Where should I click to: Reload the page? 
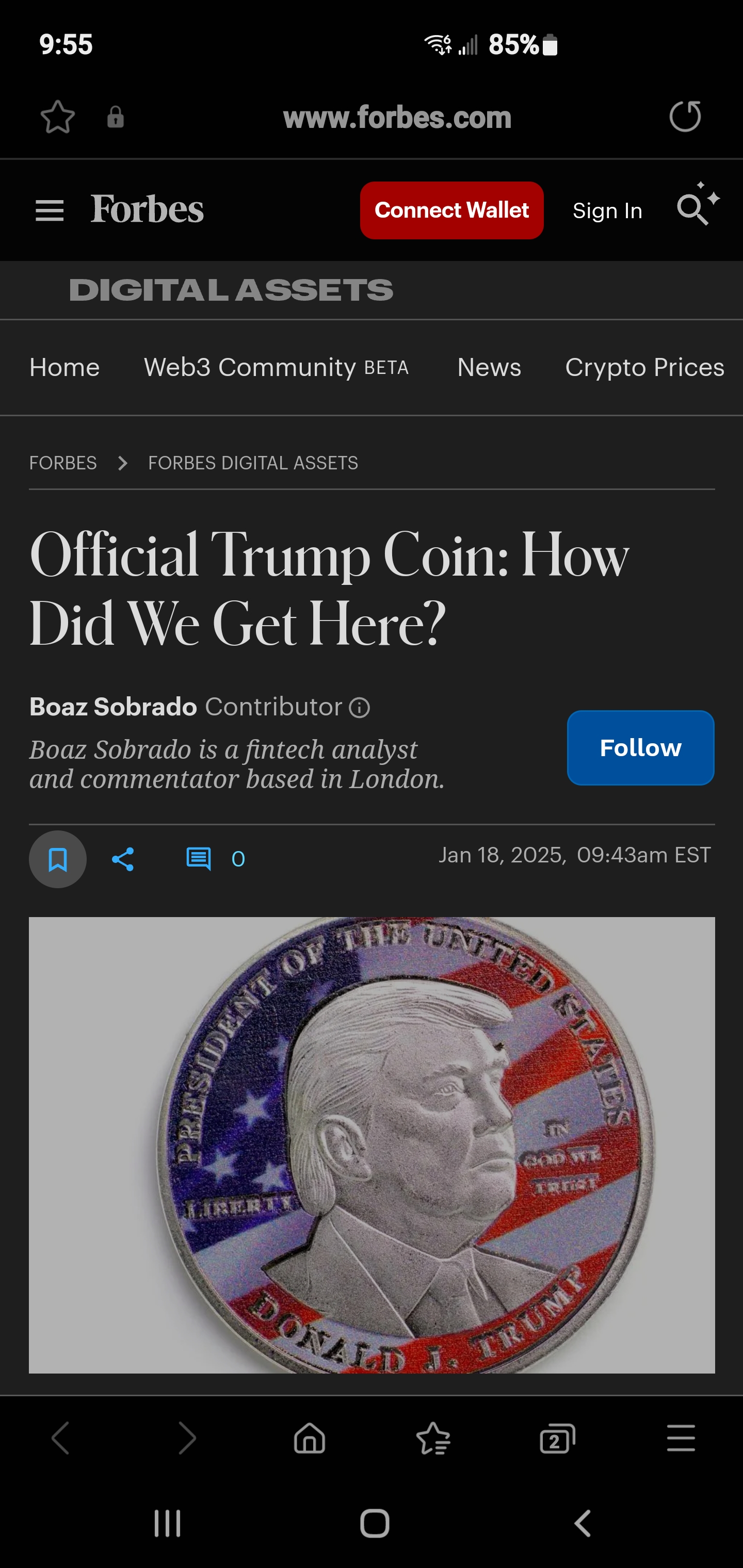point(685,117)
